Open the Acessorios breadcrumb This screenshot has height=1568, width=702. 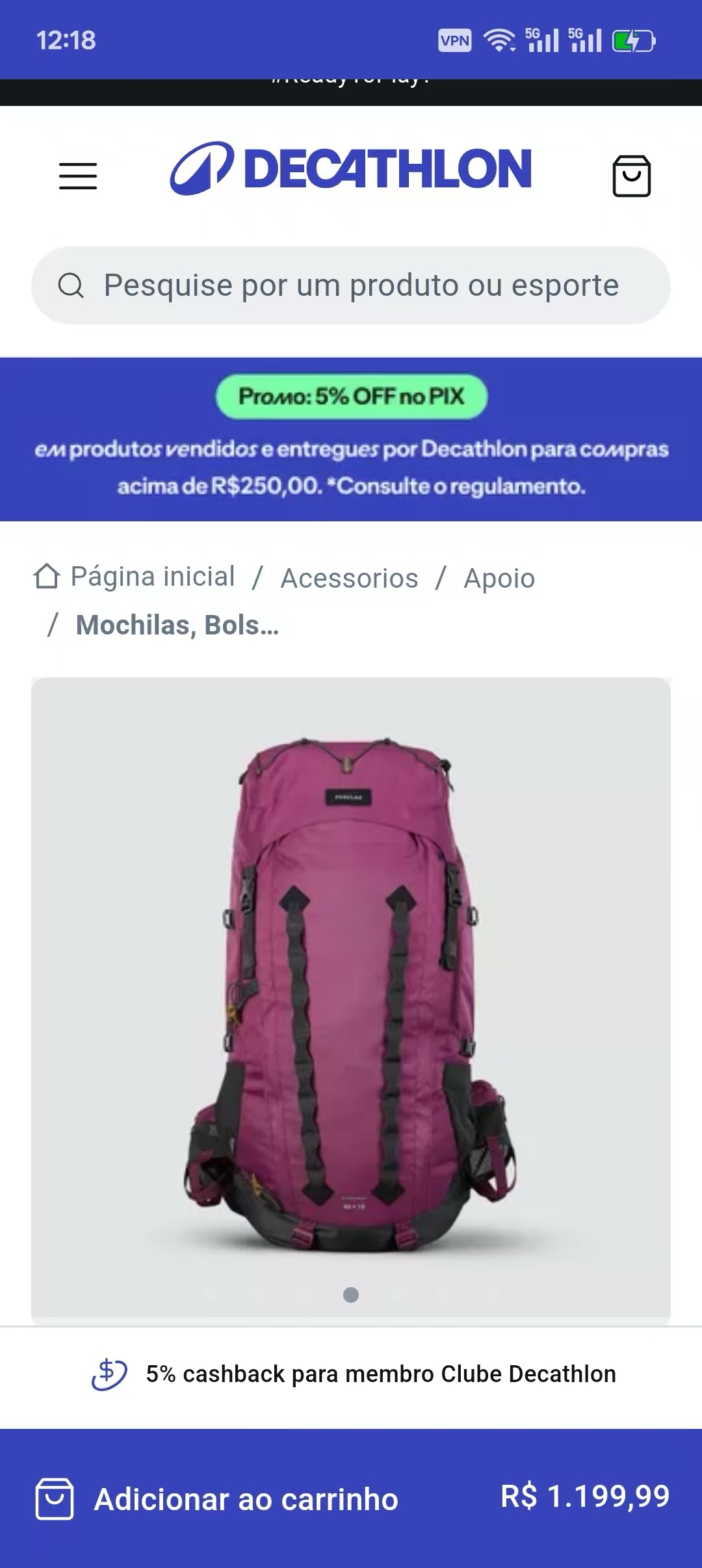point(349,578)
